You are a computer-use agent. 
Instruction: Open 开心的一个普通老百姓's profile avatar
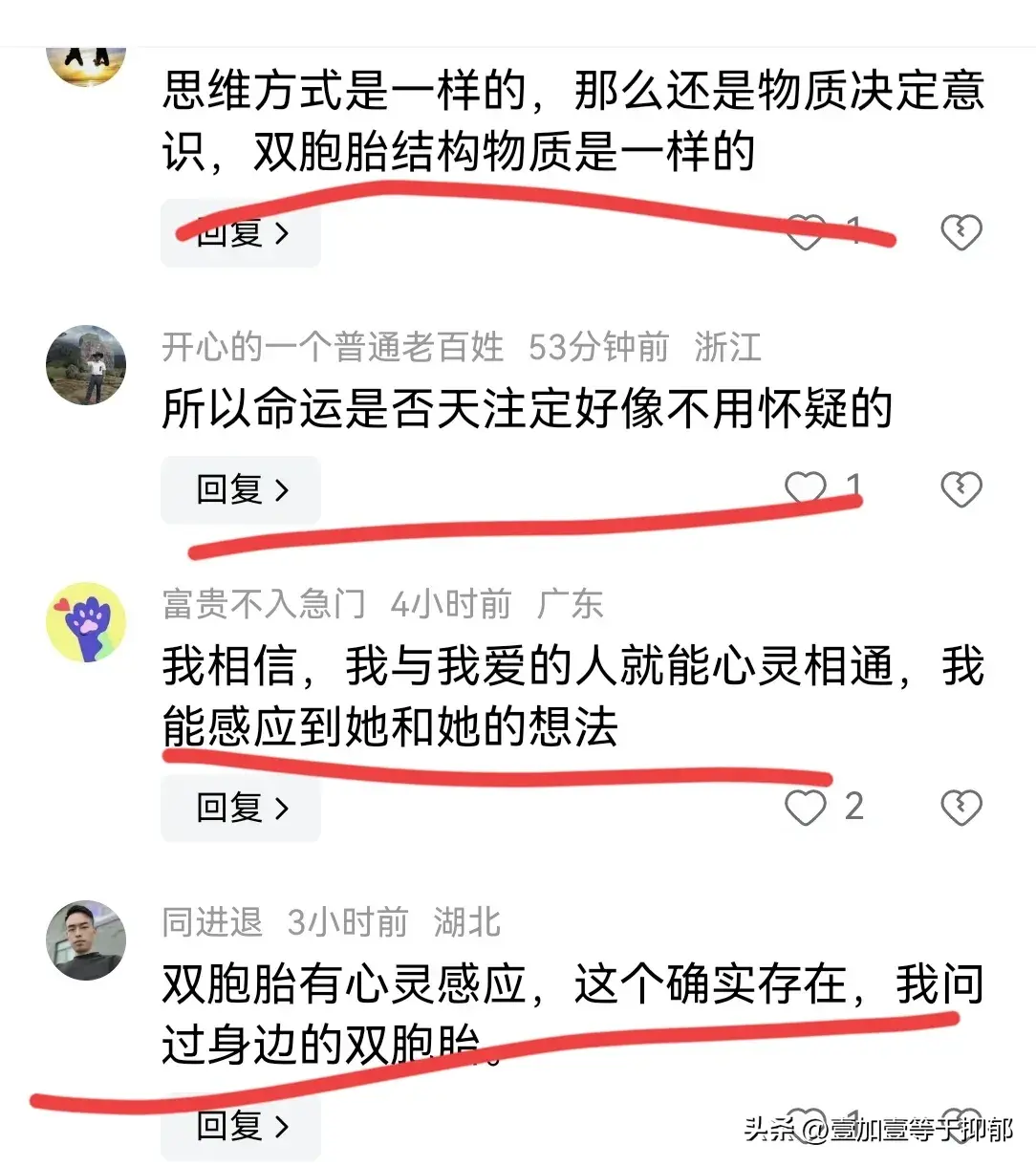[x=86, y=364]
